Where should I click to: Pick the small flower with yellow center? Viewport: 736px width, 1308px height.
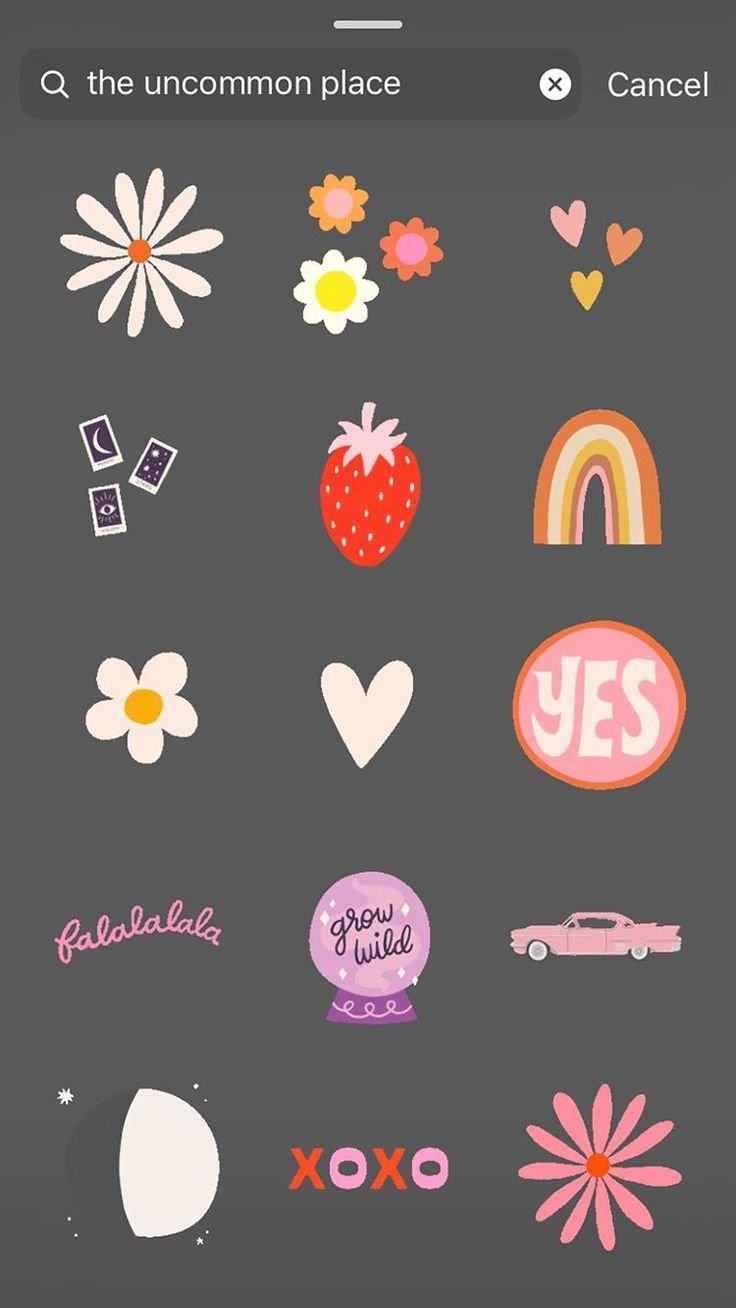[x=141, y=707]
